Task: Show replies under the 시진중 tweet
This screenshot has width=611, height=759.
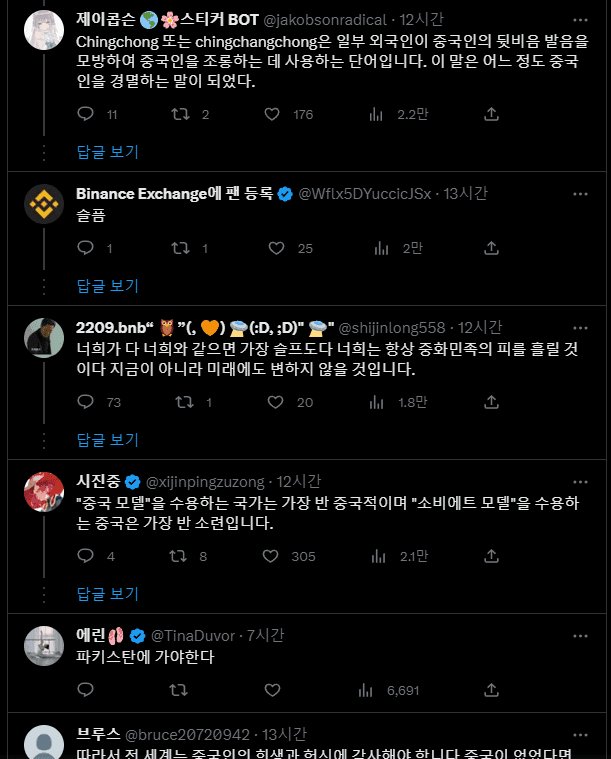Action: click(x=108, y=594)
